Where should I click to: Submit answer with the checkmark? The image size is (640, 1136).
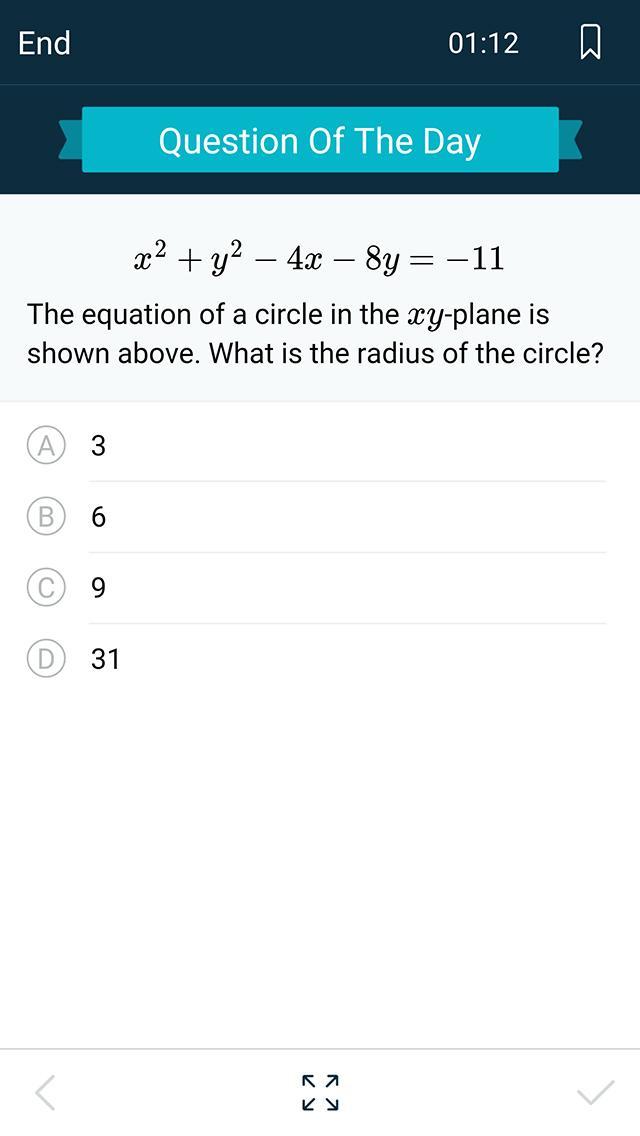(x=596, y=1093)
